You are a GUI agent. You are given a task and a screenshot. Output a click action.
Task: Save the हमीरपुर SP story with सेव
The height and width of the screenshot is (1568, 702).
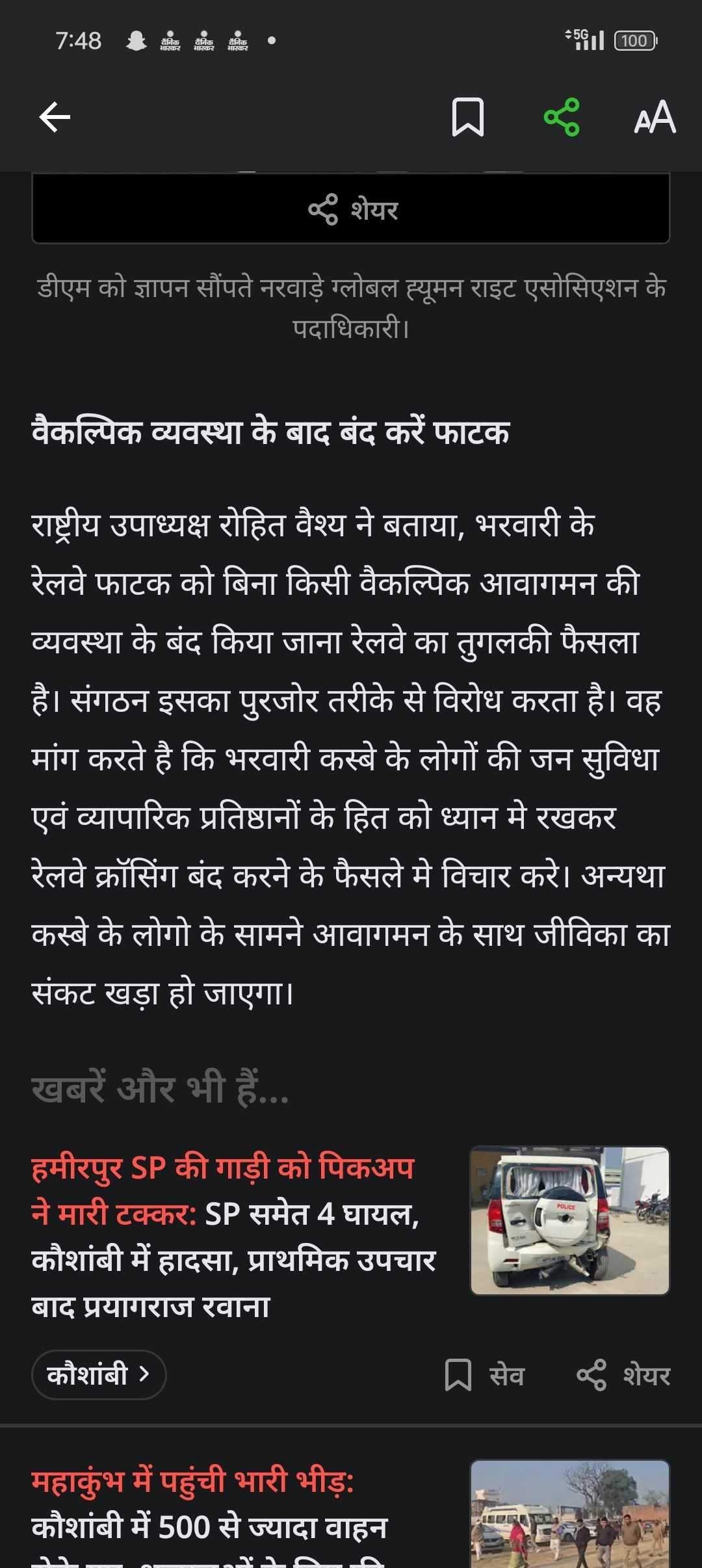coord(485,1376)
